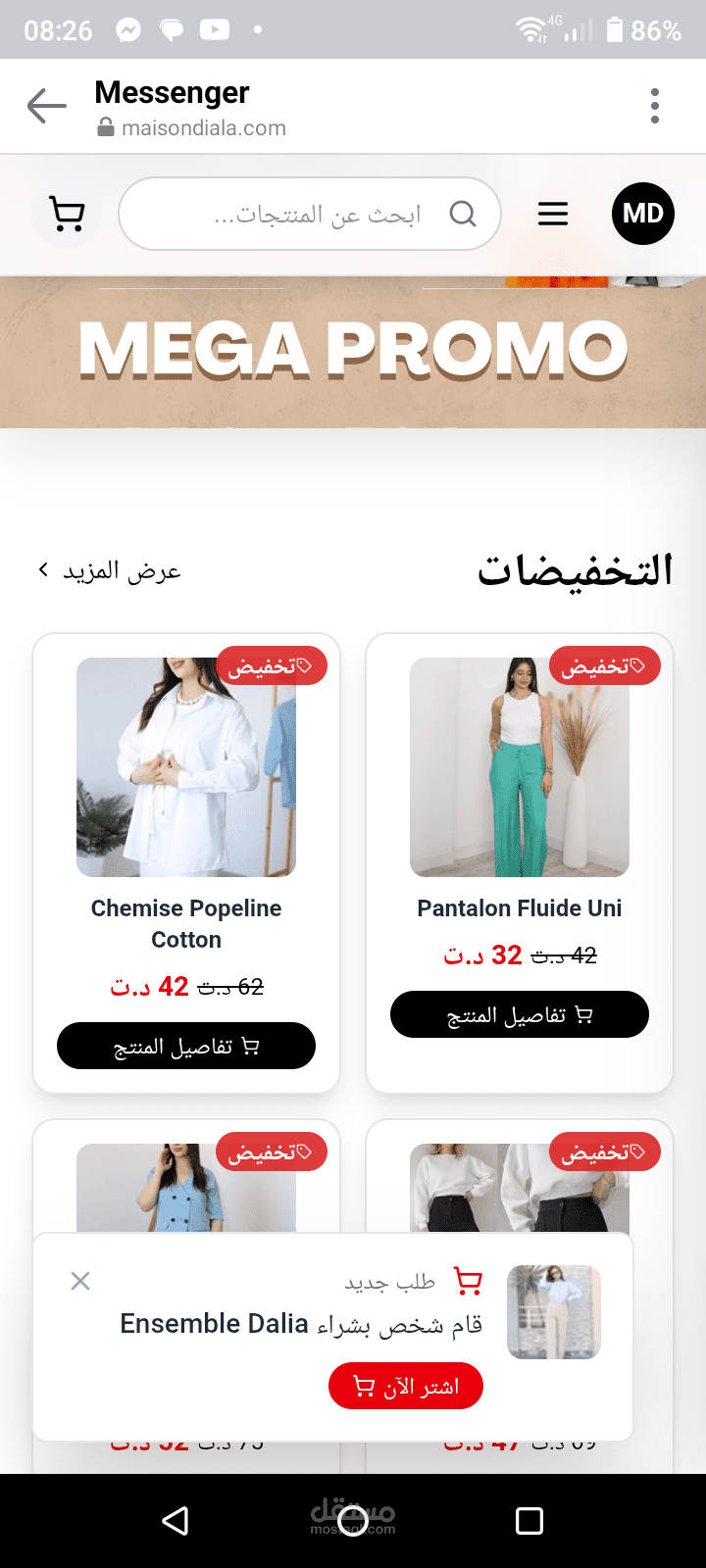706x1568 pixels.
Task: Open recent apps from the navigation bar
Action: 529,1521
